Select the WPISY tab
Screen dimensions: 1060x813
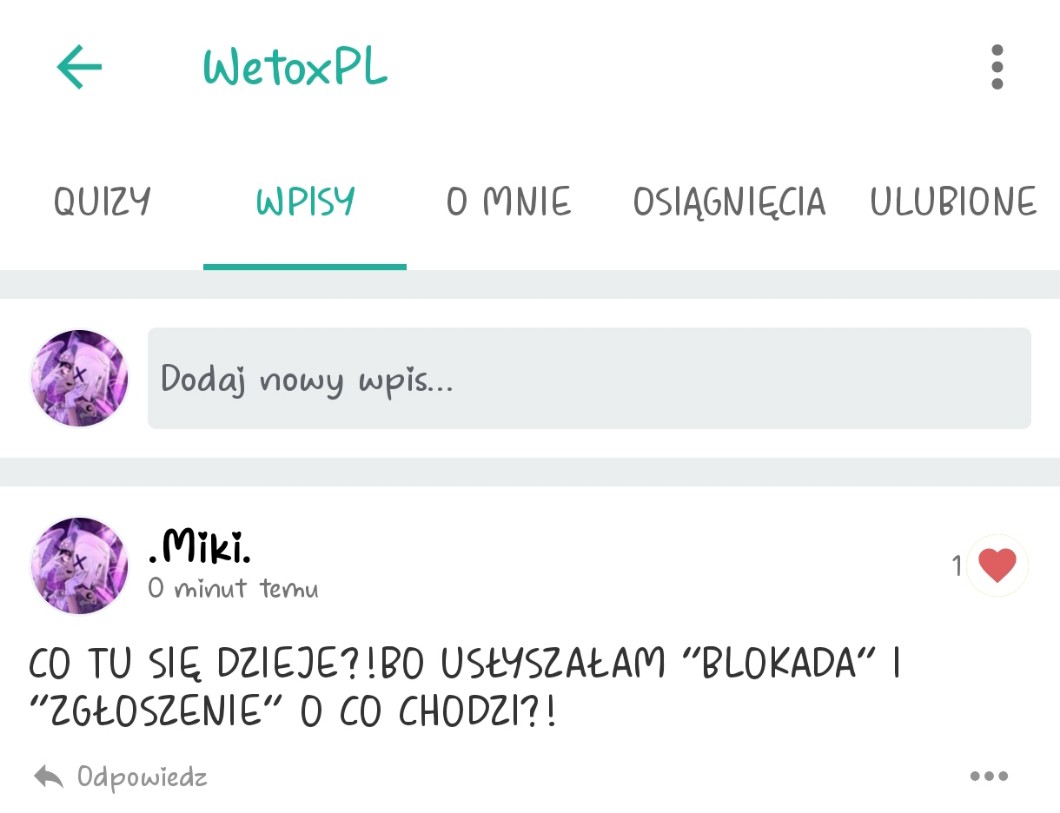pos(305,203)
